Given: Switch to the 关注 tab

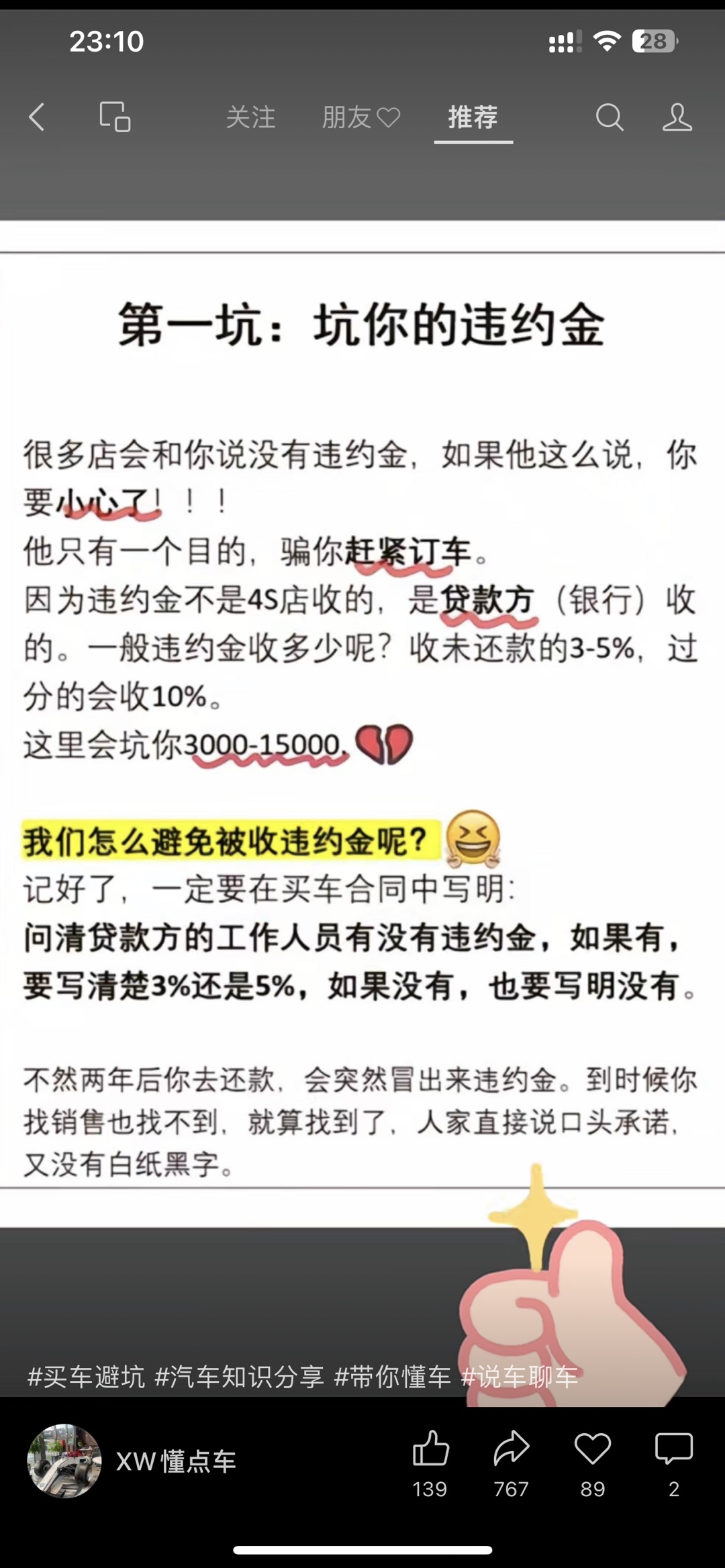Looking at the screenshot, I should pyautogui.click(x=250, y=117).
